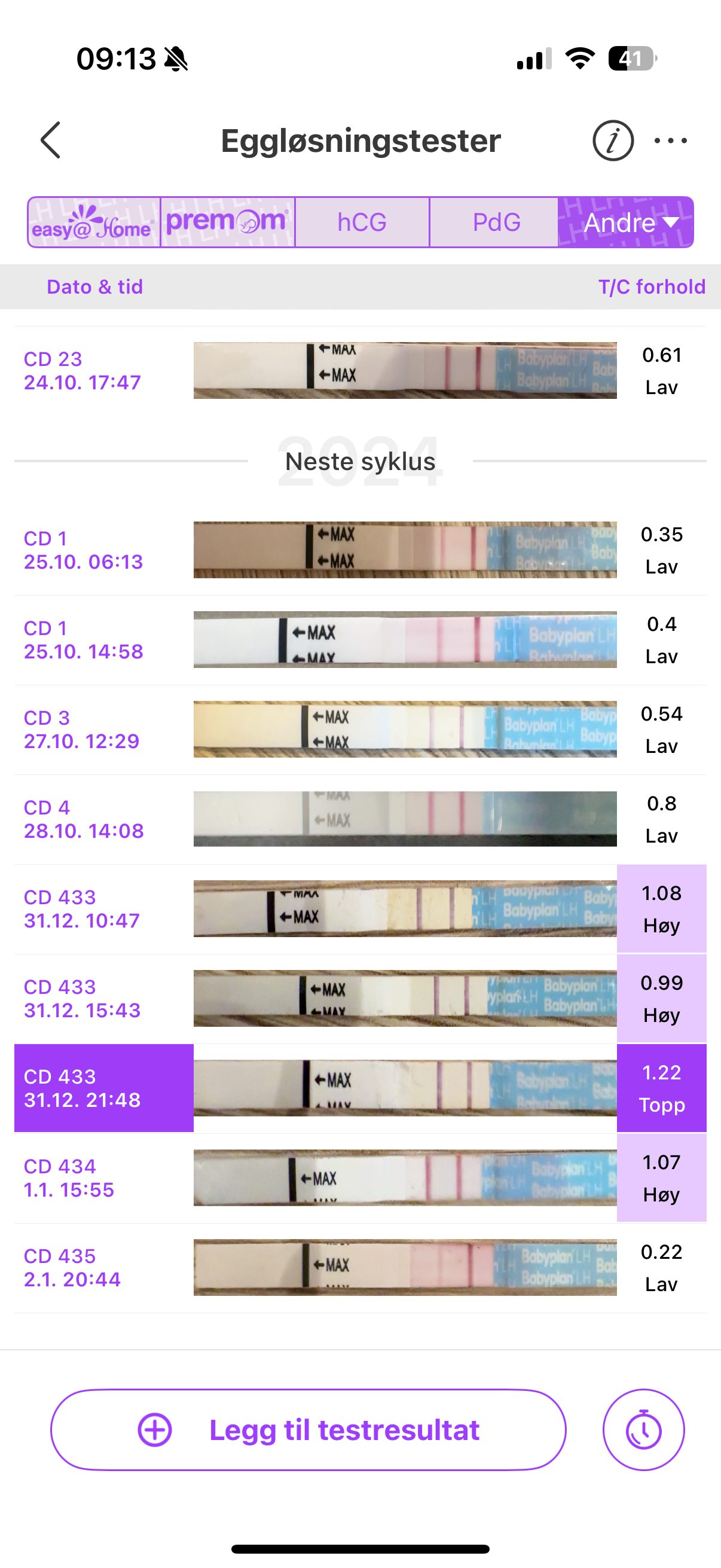Viewport: 721px width, 1568px height.
Task: Go back from Eggløsningstester
Action: coord(50,140)
